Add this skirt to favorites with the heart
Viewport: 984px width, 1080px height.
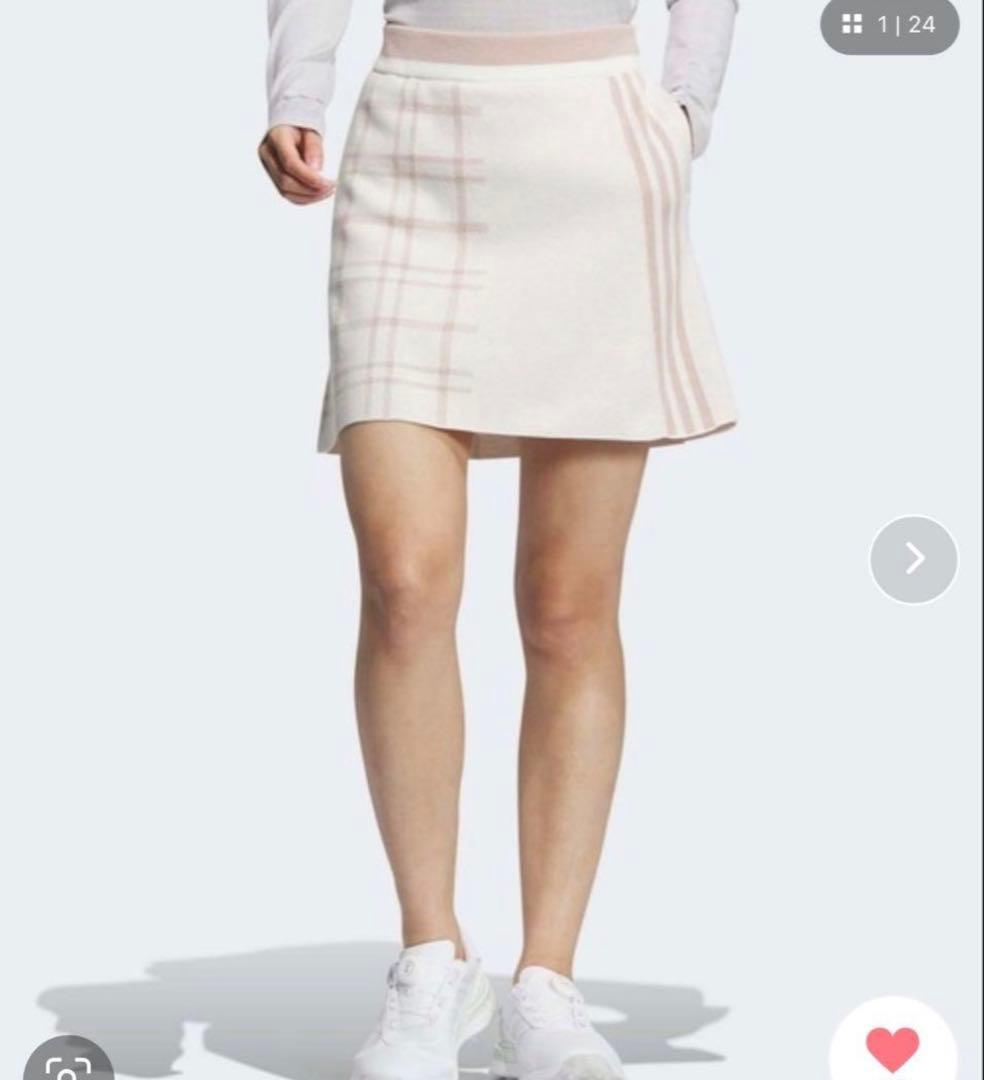(892, 1047)
